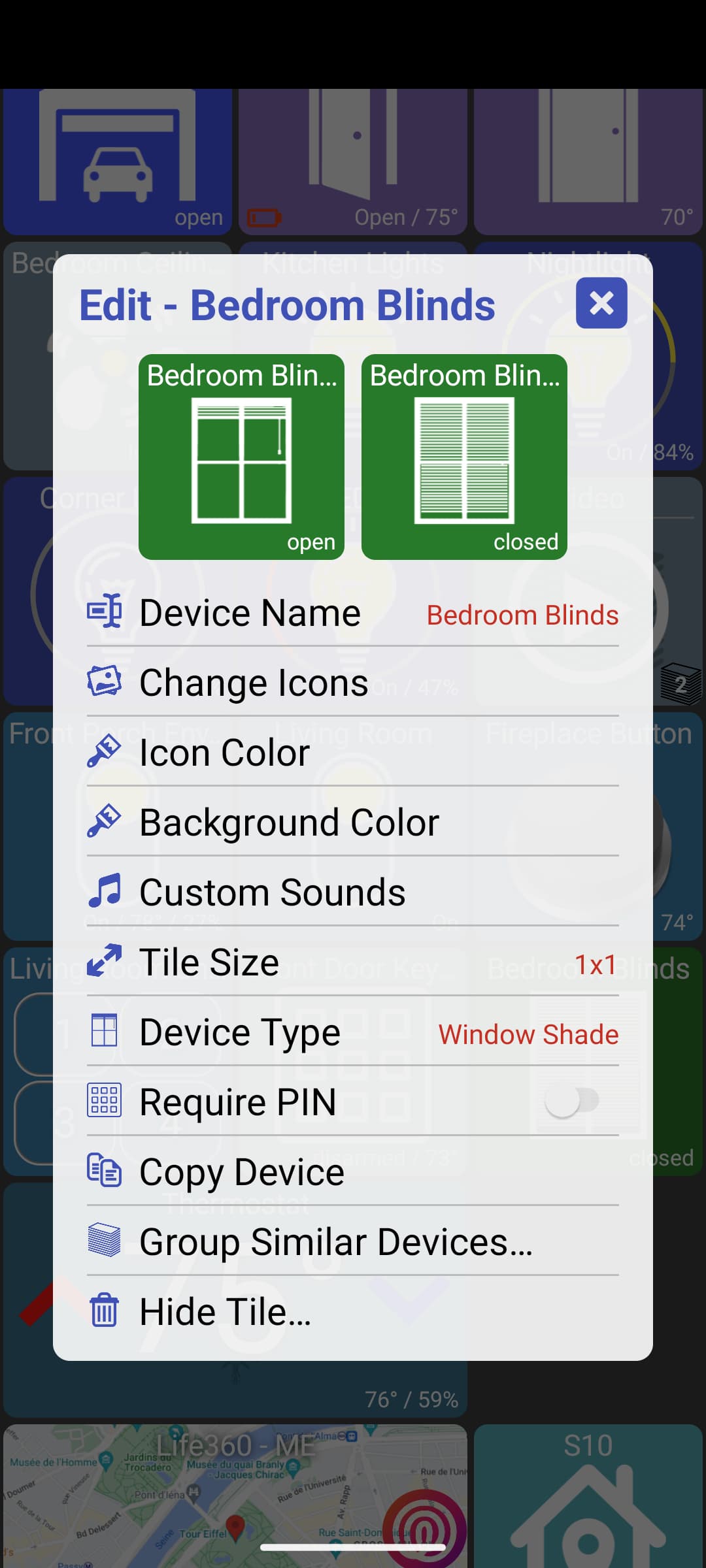Choose Hide Tile
This screenshot has width=706, height=1568.
pos(353,1312)
